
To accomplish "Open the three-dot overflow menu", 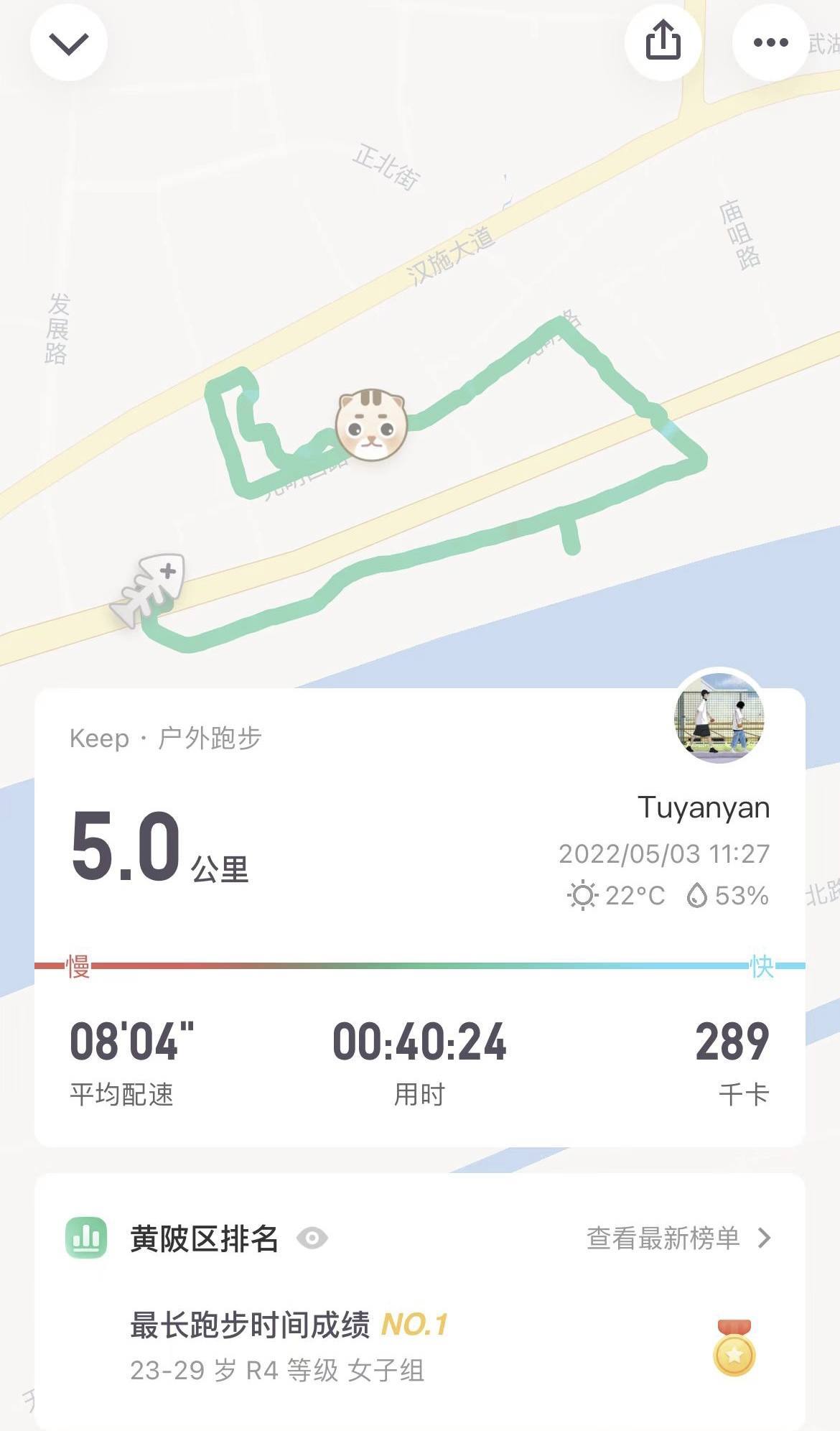I will click(770, 42).
